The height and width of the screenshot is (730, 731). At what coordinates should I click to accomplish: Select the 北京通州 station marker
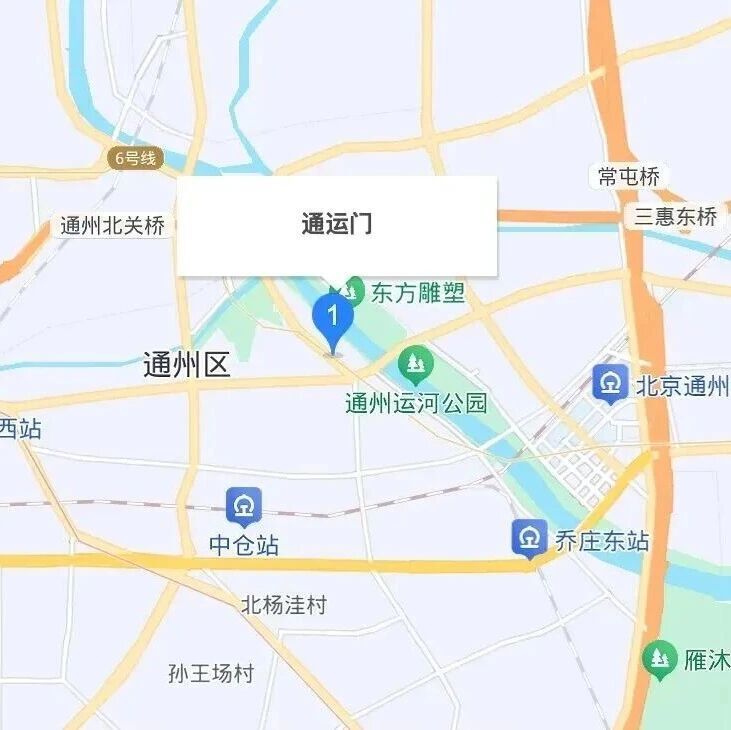[x=610, y=383]
